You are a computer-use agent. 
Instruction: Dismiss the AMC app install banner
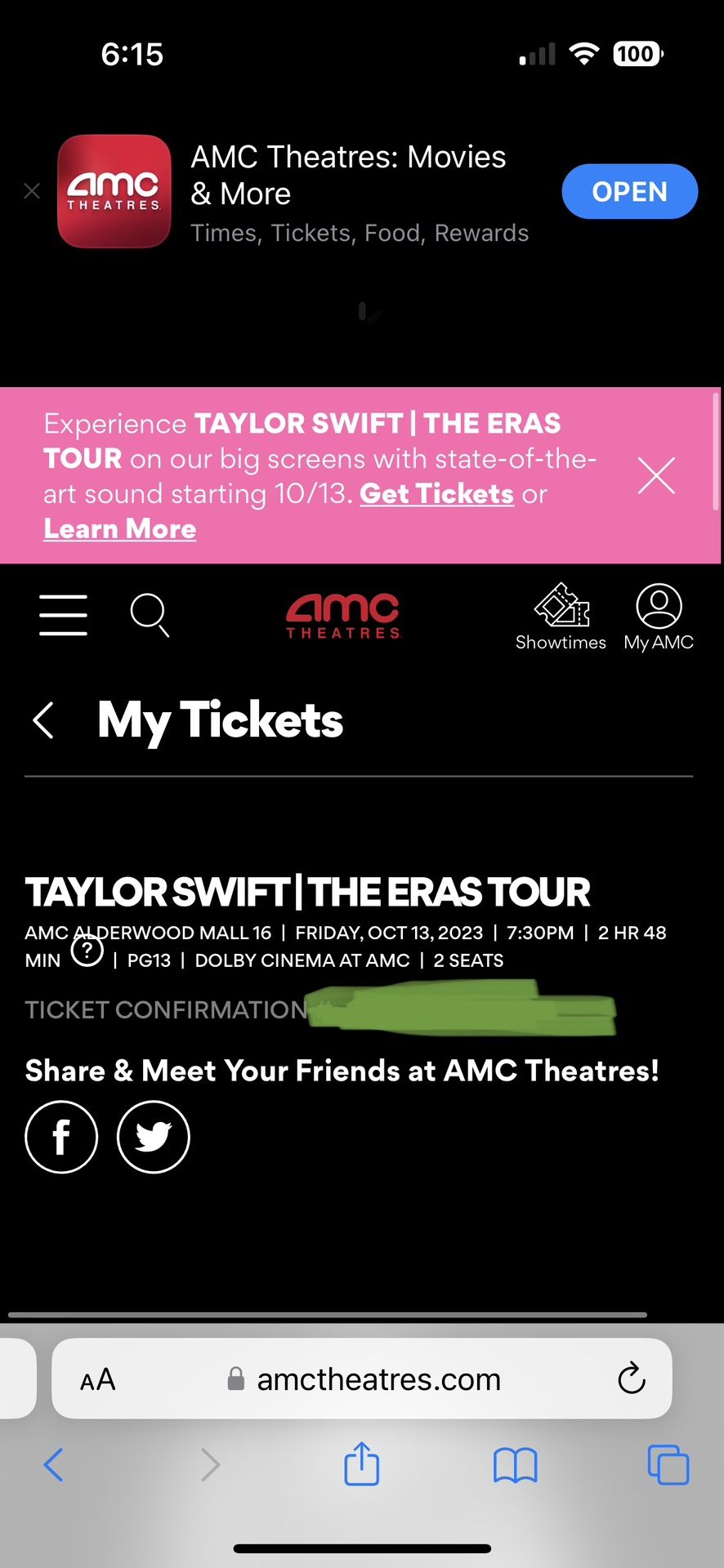(32, 191)
